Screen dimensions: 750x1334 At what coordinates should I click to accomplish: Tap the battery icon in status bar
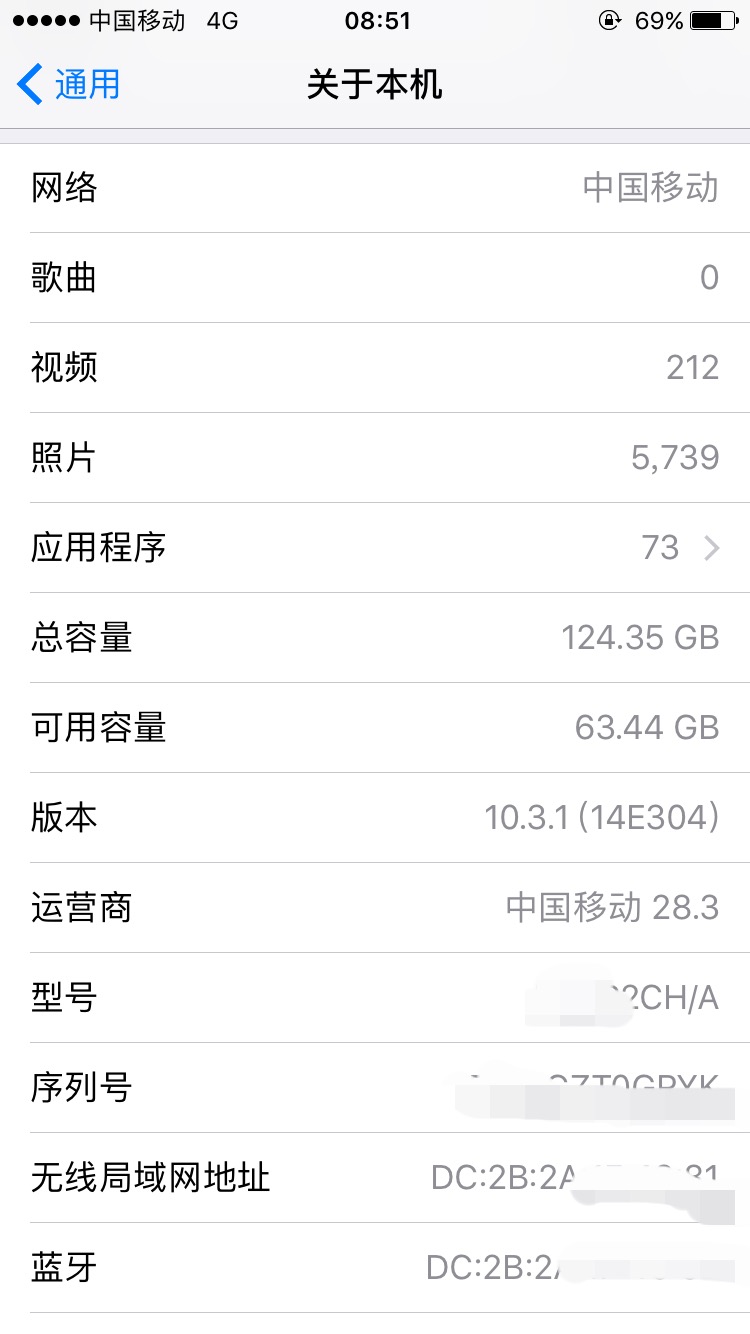[714, 20]
